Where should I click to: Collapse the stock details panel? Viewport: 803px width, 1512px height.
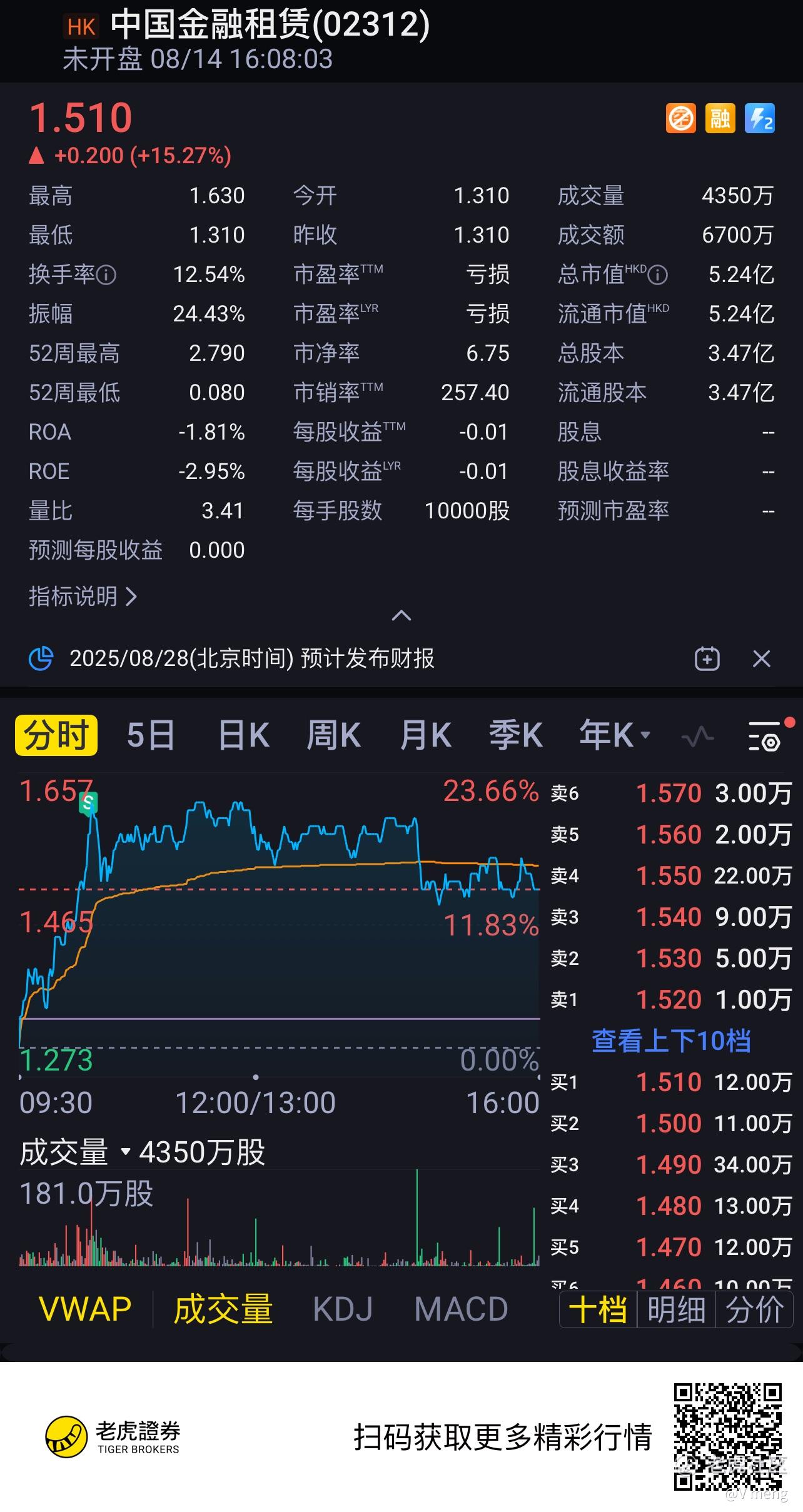coord(401,617)
